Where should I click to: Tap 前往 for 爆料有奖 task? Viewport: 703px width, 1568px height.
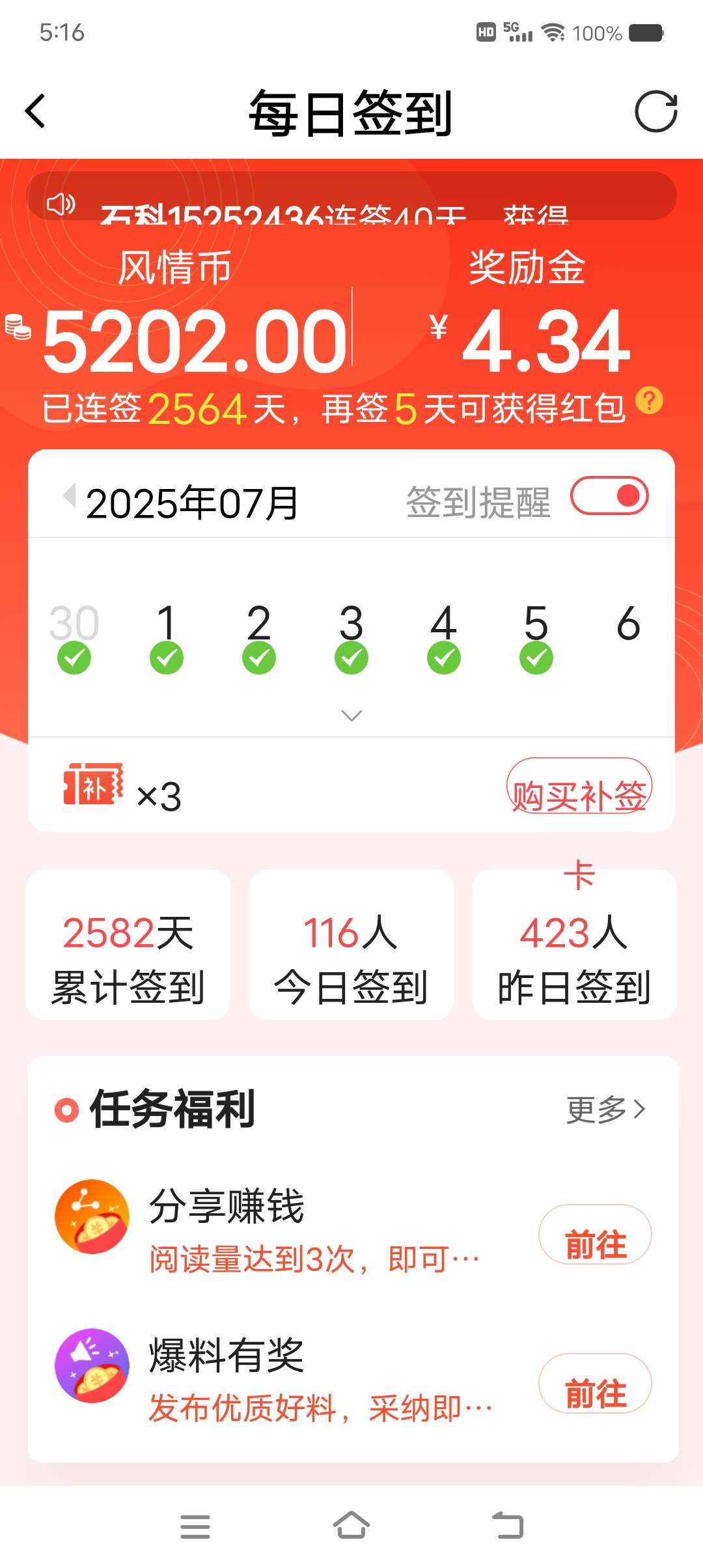[x=595, y=1384]
